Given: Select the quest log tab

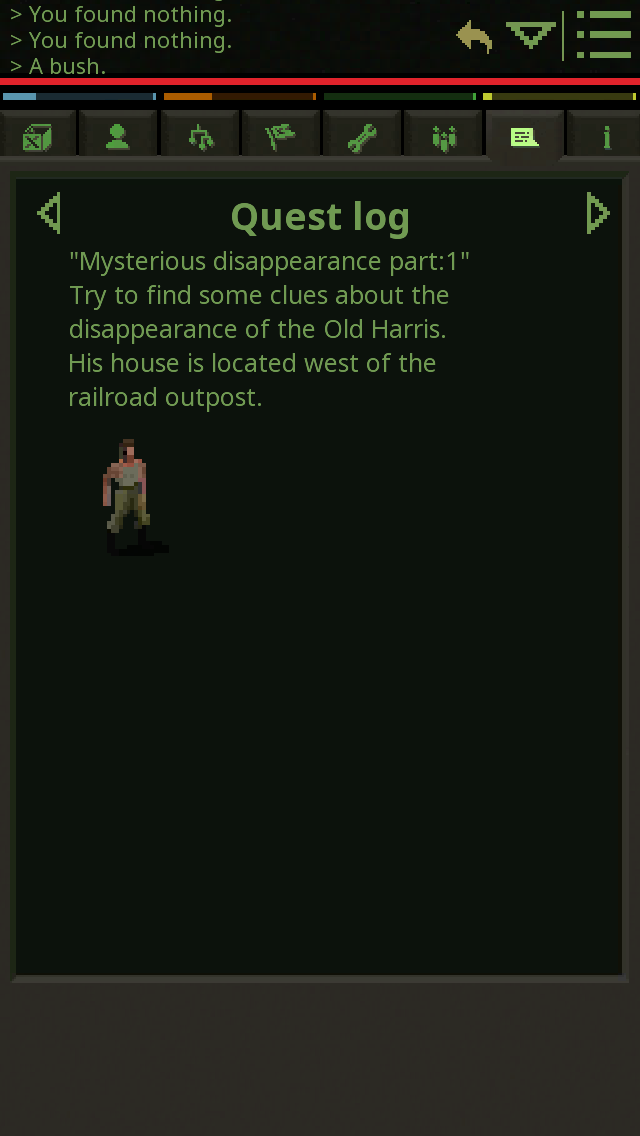Looking at the screenshot, I should (524, 136).
